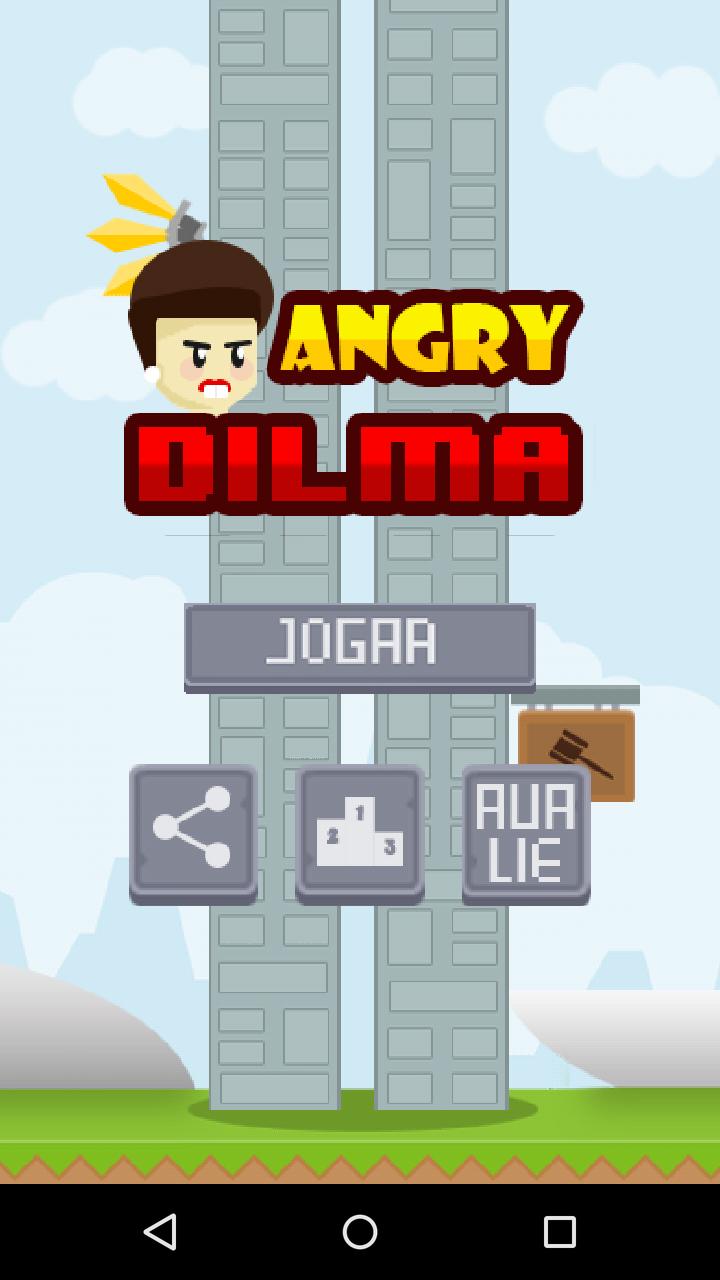The image size is (720, 1280).
Task: Tap AVALIE to rate the game
Action: 525,831
